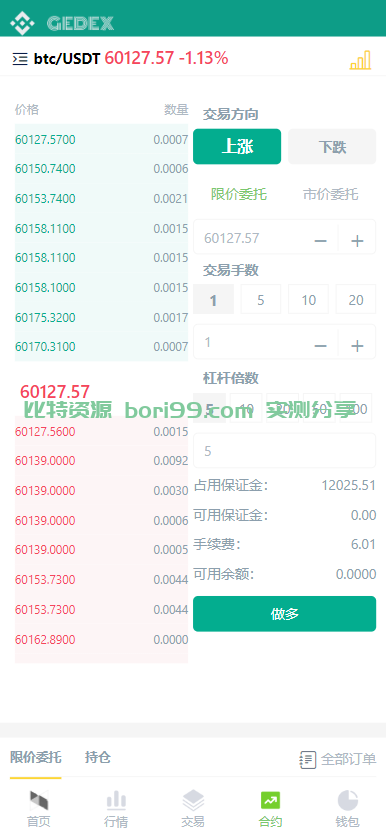This screenshot has height=836, width=386.
Task: Edit the leverage multiplier input field
Action: pyautogui.click(x=285, y=451)
